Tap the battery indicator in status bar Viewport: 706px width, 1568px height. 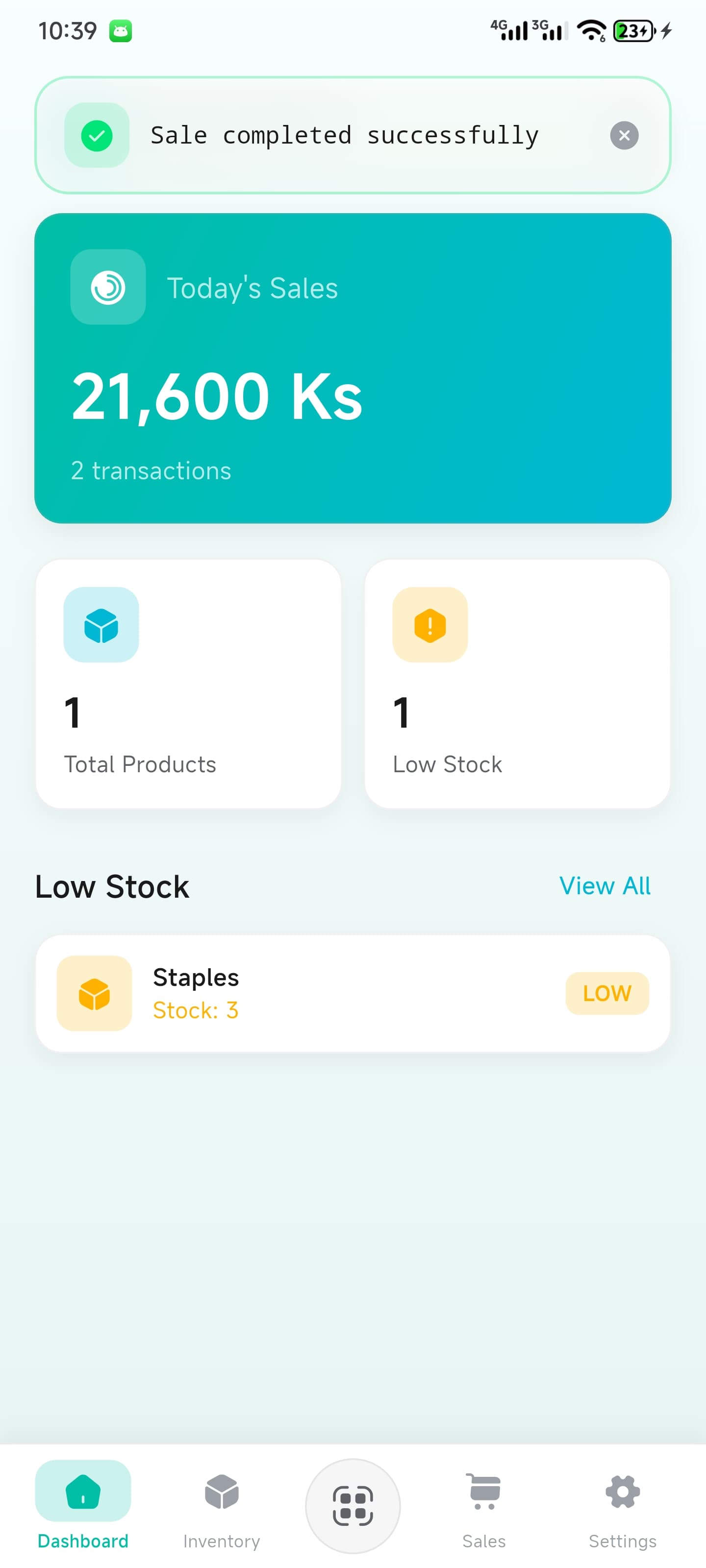[633, 30]
